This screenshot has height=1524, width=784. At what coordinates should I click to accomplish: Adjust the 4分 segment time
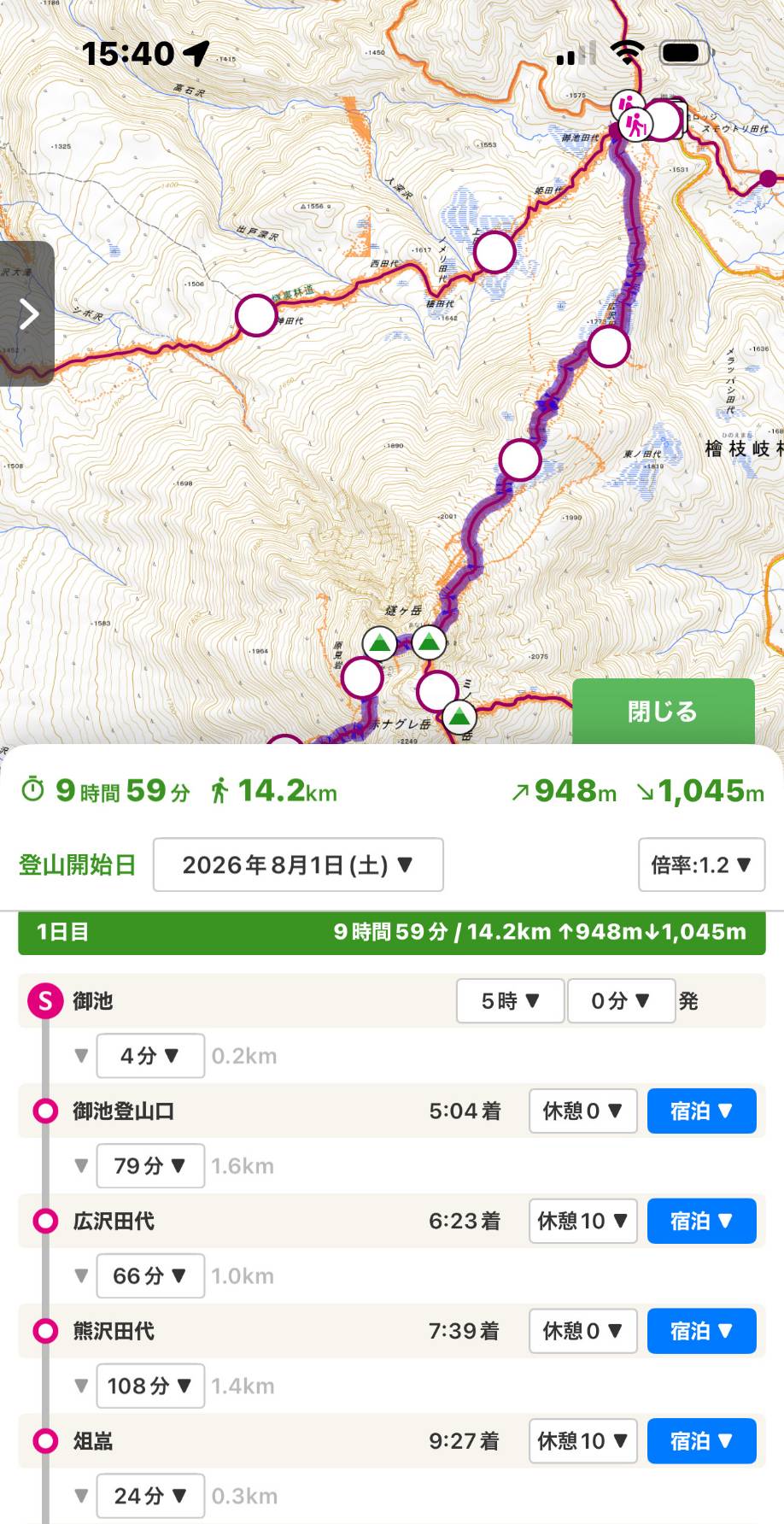click(149, 1056)
